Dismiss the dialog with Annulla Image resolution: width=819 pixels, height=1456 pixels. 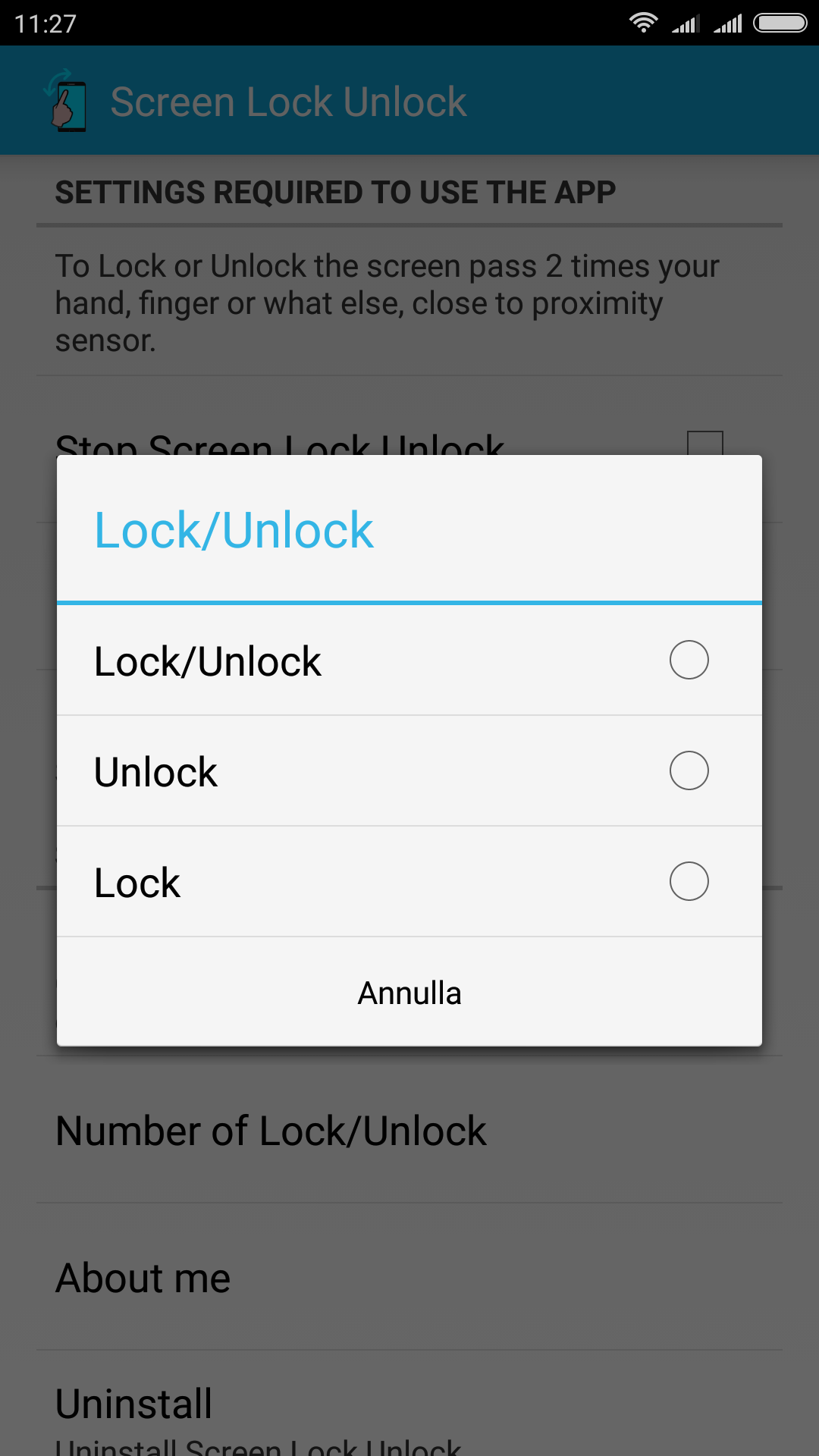[409, 992]
